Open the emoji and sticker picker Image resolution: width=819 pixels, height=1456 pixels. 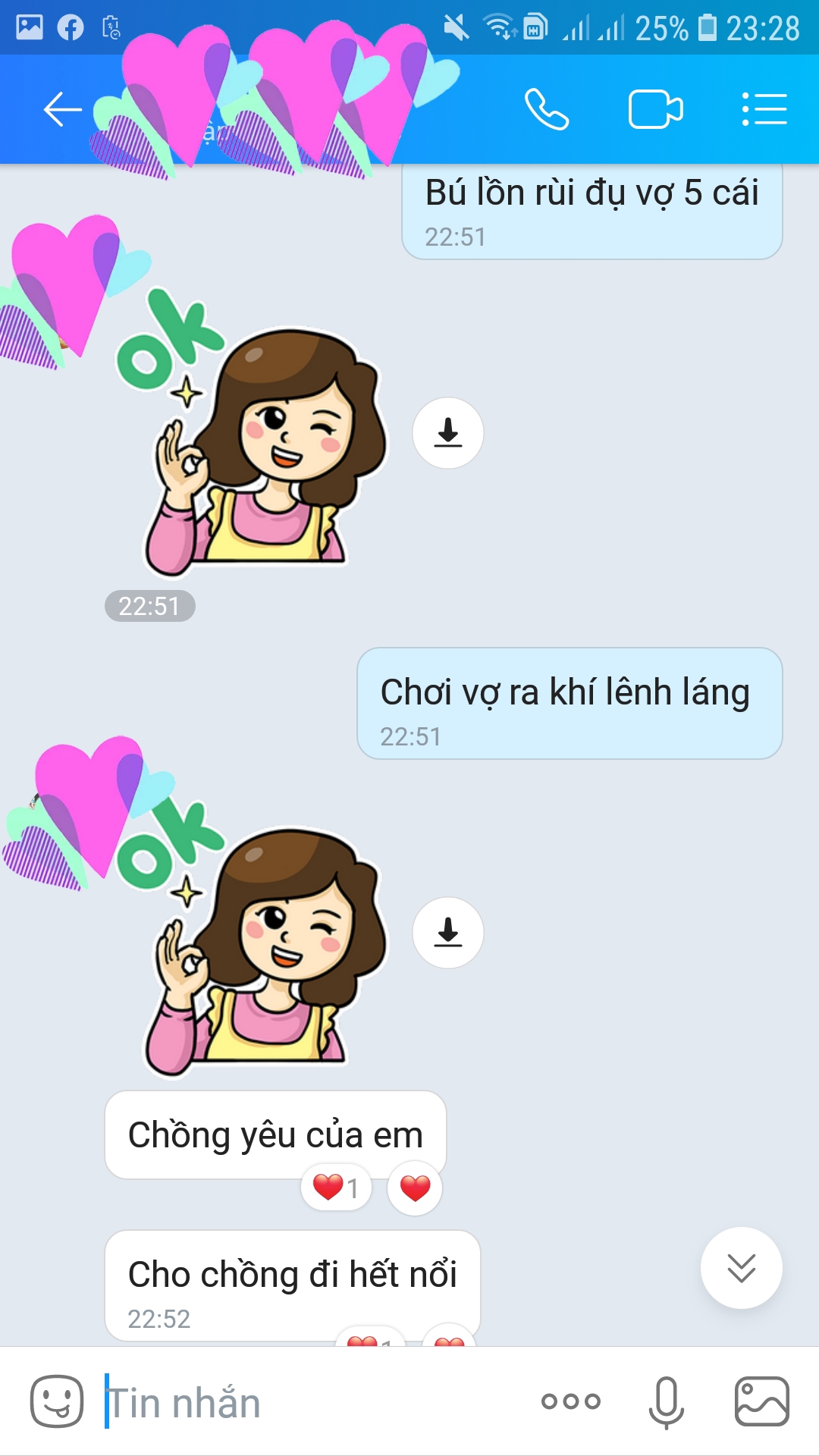click(57, 1401)
